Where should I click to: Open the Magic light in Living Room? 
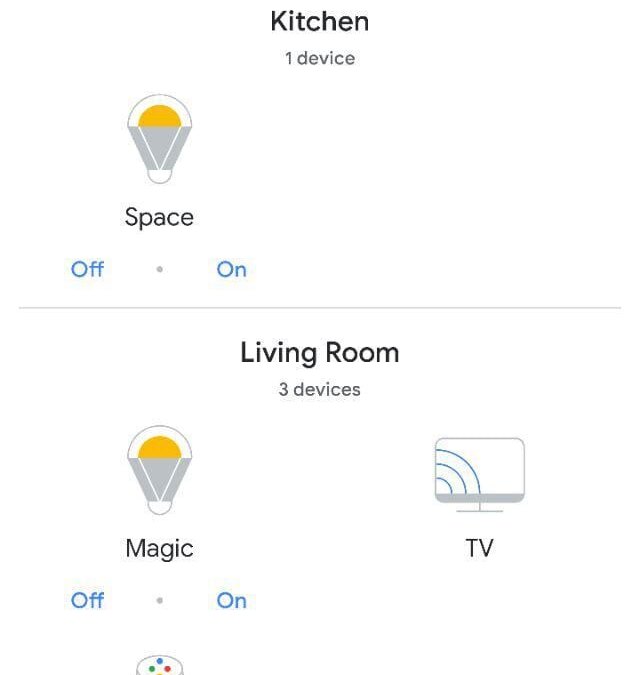(160, 471)
